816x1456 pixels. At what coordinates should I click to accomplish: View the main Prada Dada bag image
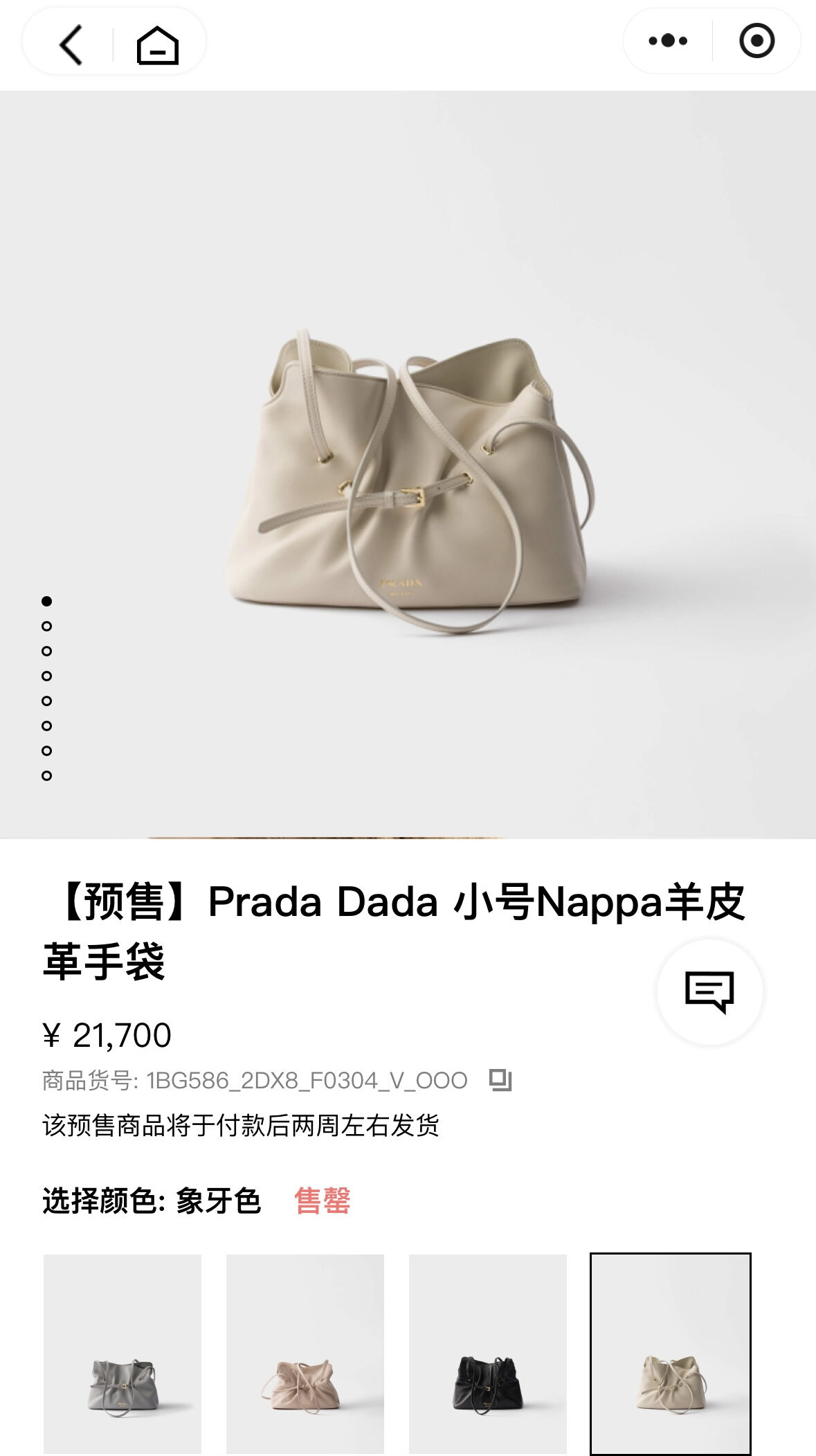[408, 478]
